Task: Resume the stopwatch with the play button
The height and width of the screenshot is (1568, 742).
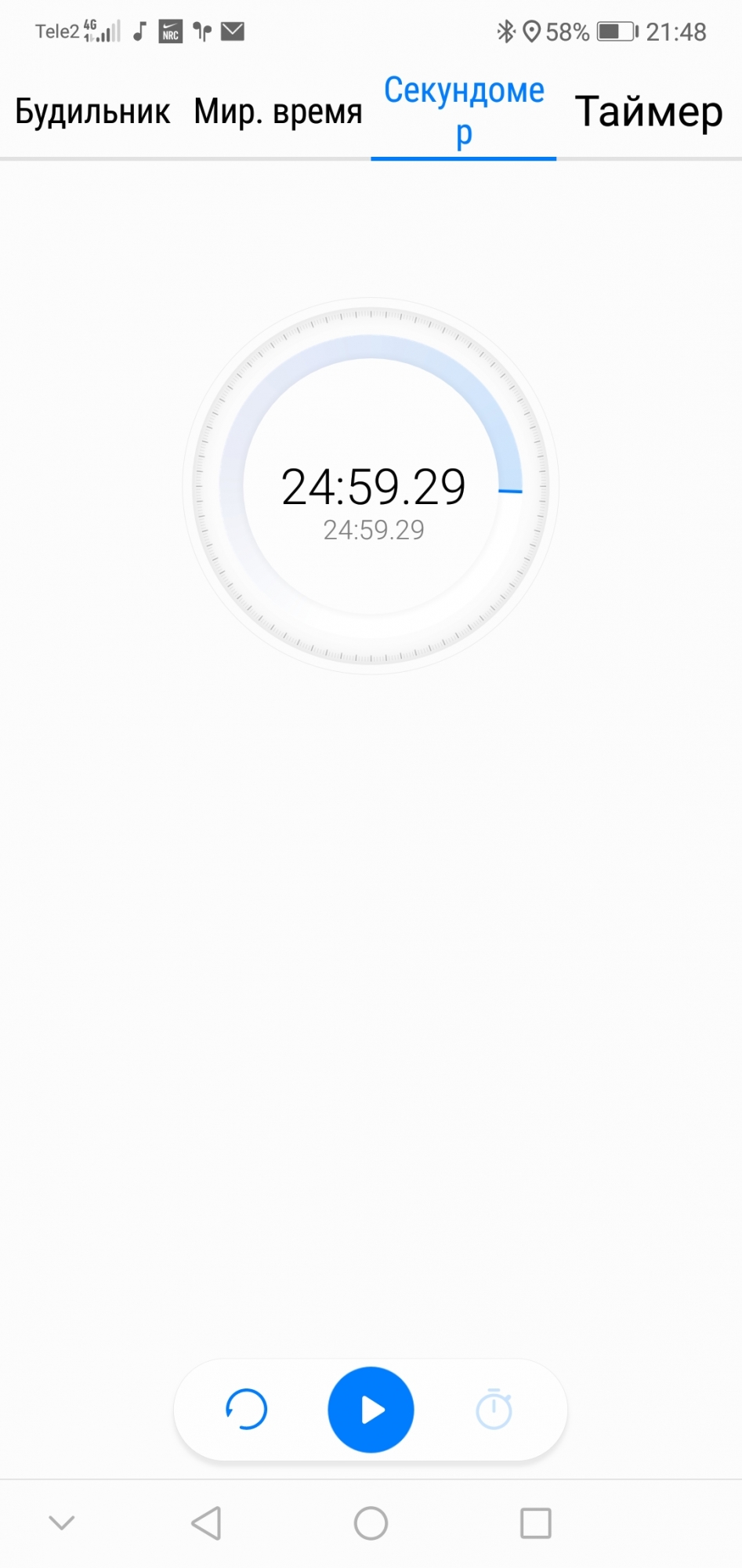Action: pyautogui.click(x=371, y=1410)
